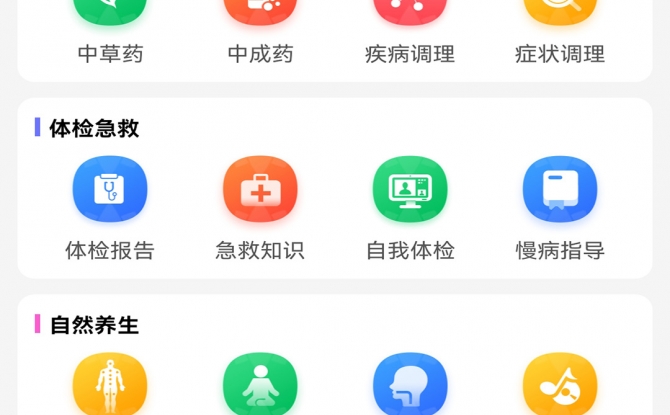Image resolution: width=670 pixels, height=415 pixels.
Task: Tap the yellow music note icon
Action: click(x=560, y=386)
